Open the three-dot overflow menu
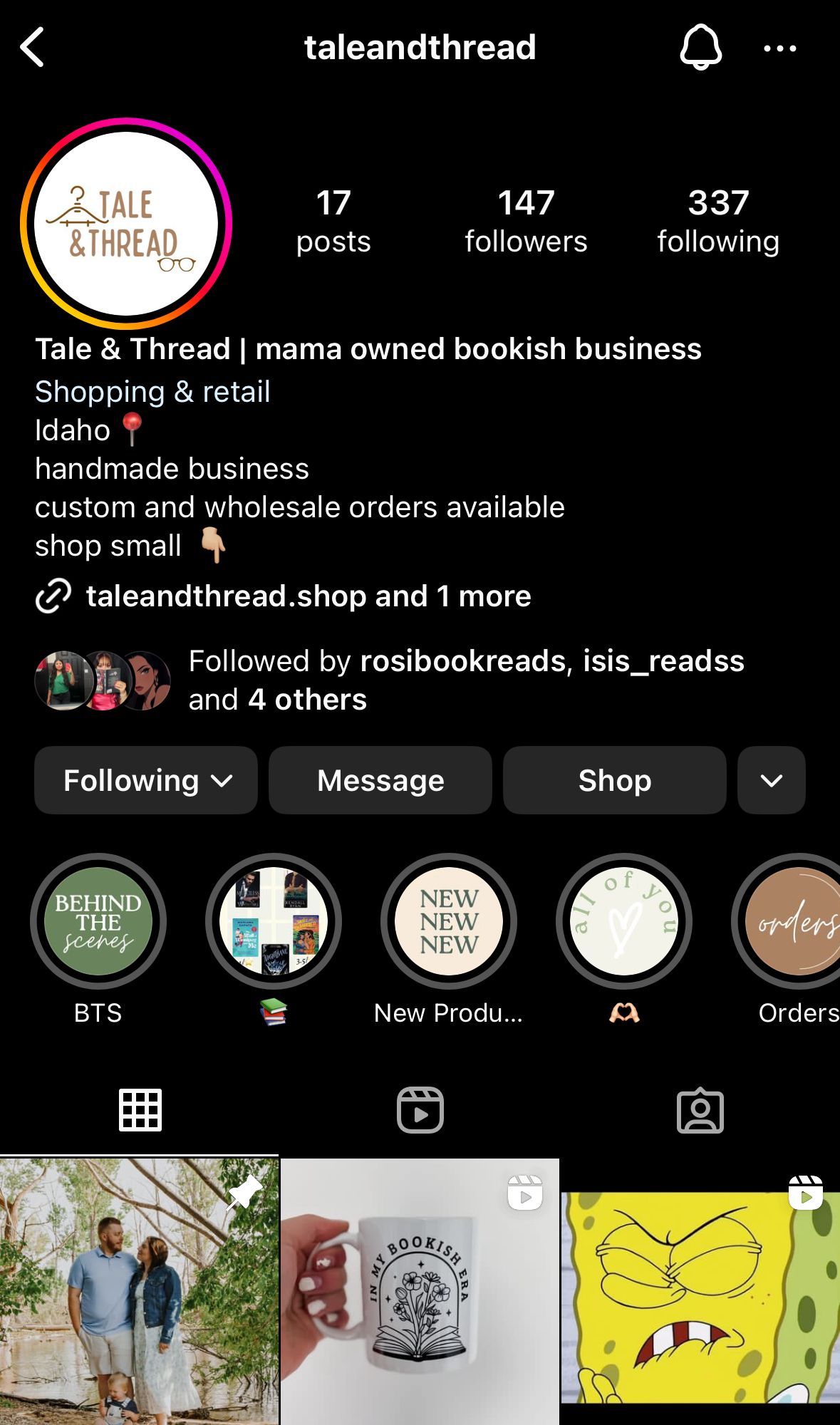 [779, 48]
